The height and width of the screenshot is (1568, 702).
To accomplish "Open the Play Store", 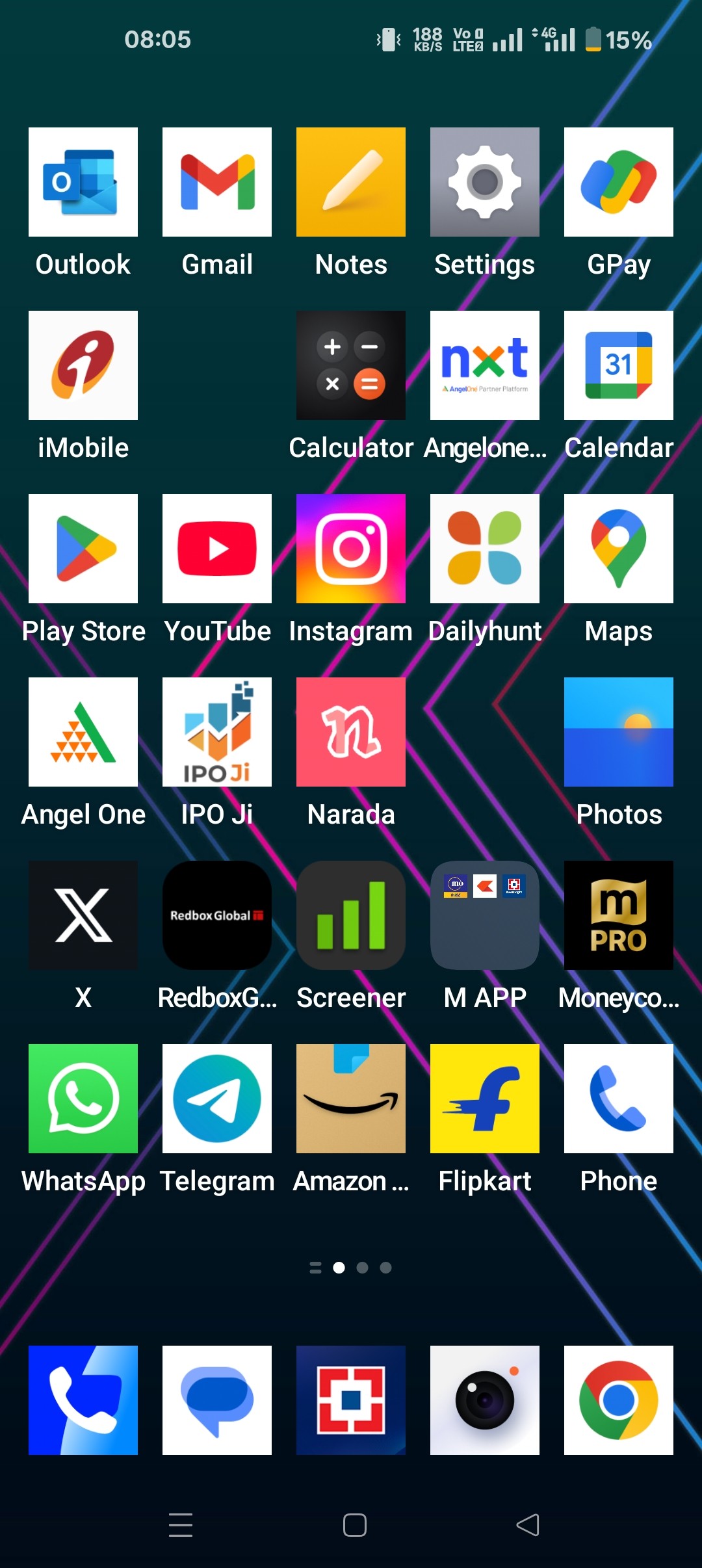I will (83, 549).
